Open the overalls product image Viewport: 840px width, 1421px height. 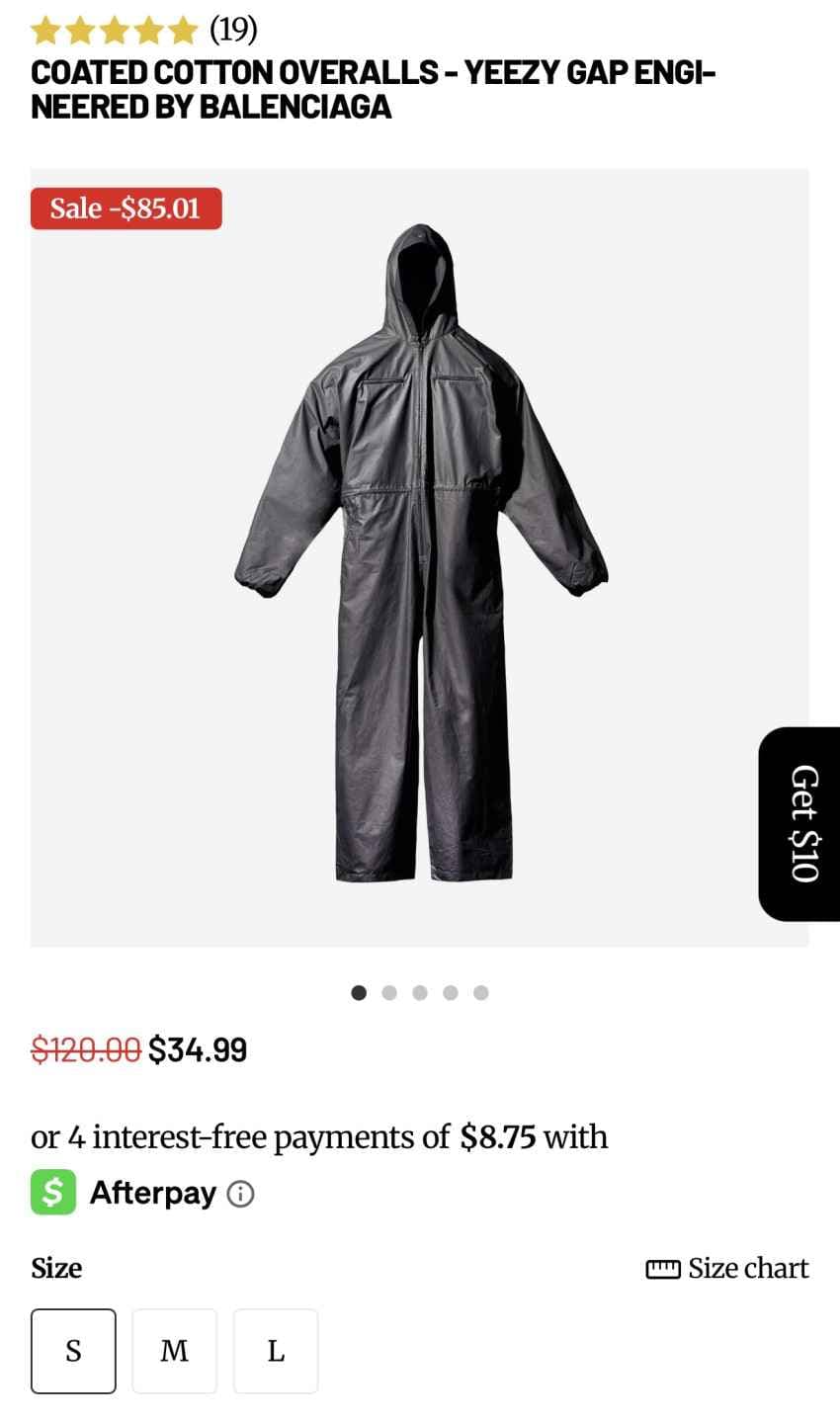[x=421, y=556]
